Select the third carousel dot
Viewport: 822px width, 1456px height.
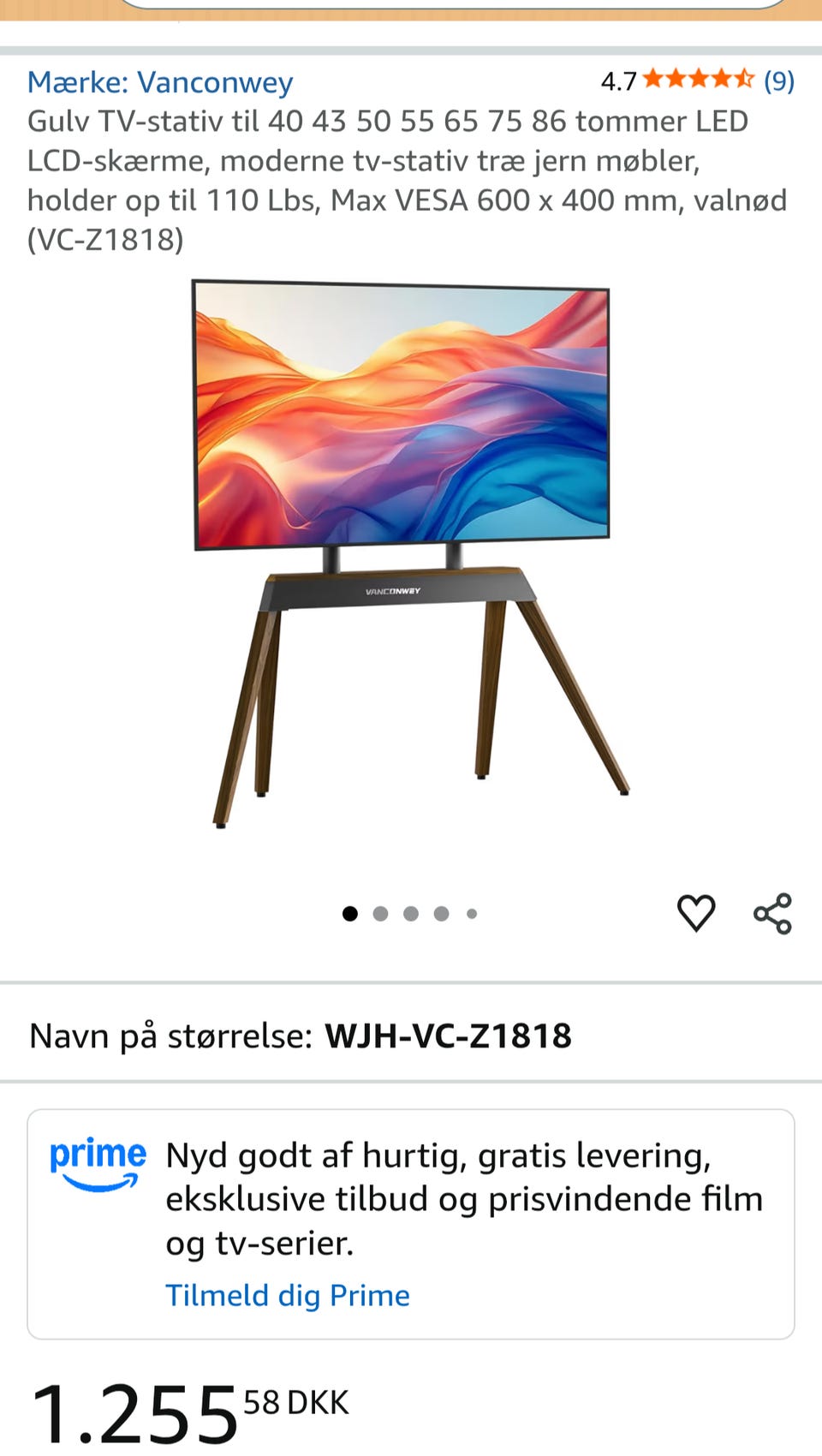coord(411,913)
